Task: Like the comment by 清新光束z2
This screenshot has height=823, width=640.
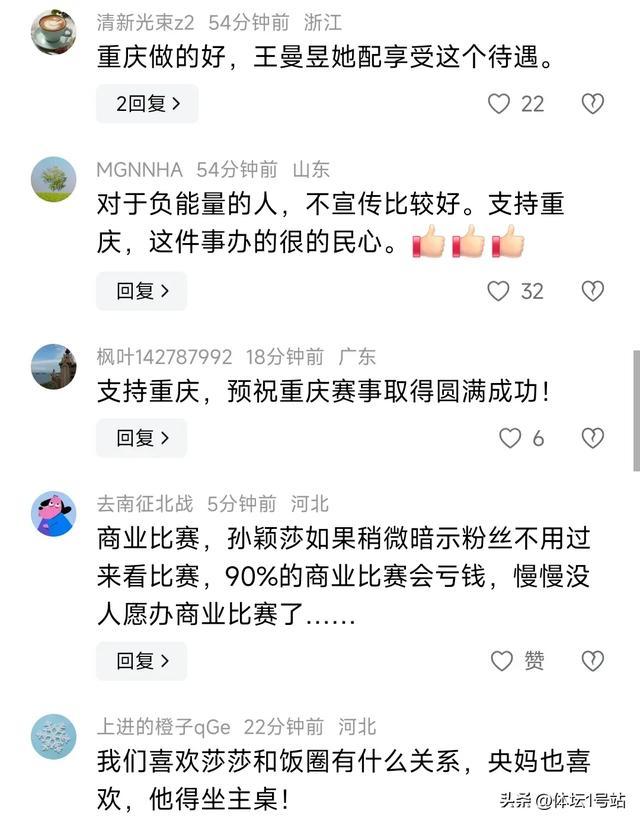Action: 499,104
